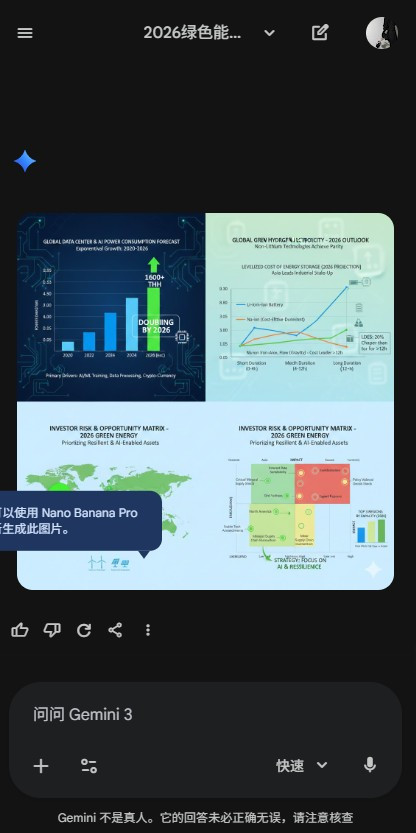This screenshot has height=833, width=416.
Task: Add an attachment with the plus icon
Action: (x=41, y=766)
